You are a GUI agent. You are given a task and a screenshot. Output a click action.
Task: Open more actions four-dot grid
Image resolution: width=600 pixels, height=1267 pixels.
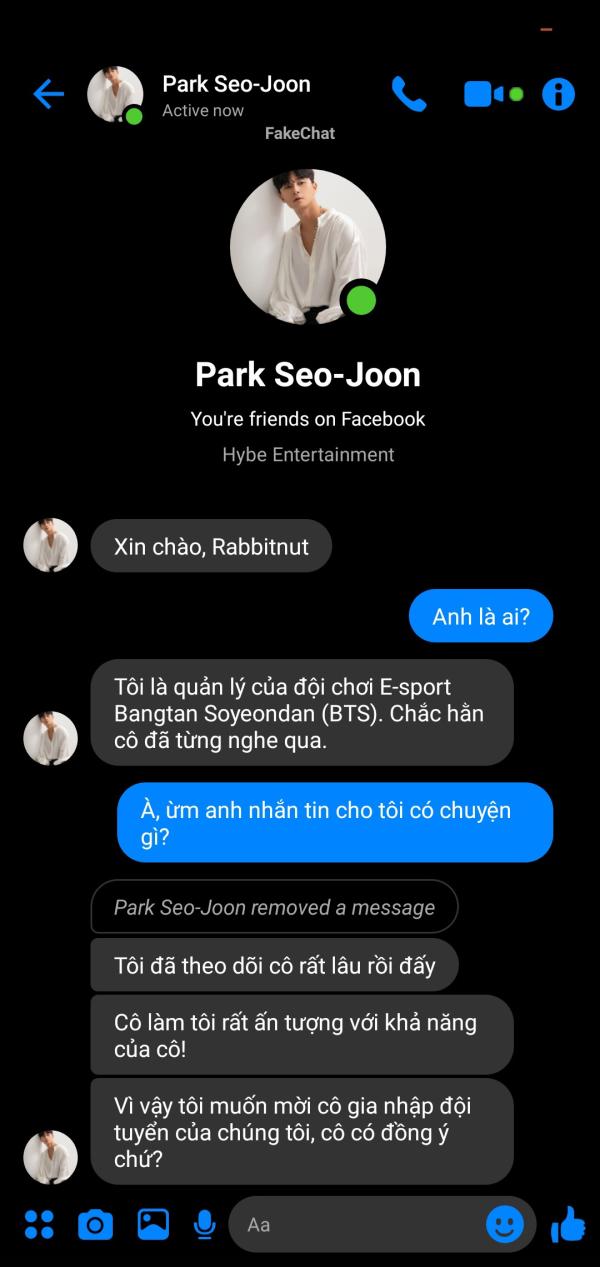[39, 1224]
